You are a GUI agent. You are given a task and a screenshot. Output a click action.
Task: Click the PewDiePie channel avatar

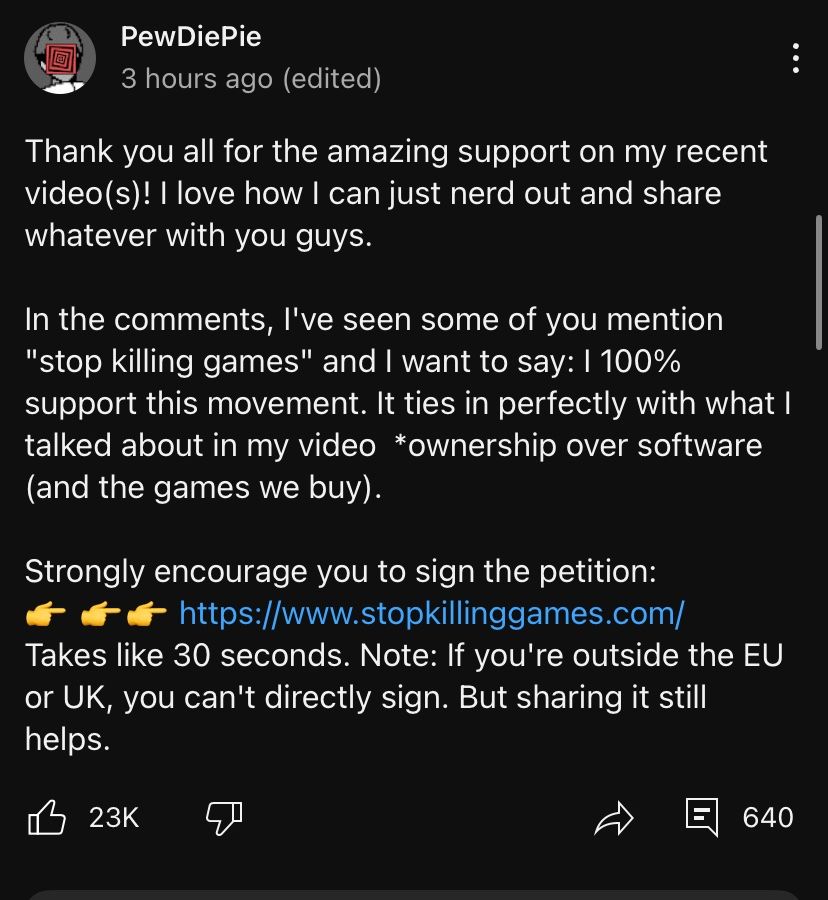(60, 58)
